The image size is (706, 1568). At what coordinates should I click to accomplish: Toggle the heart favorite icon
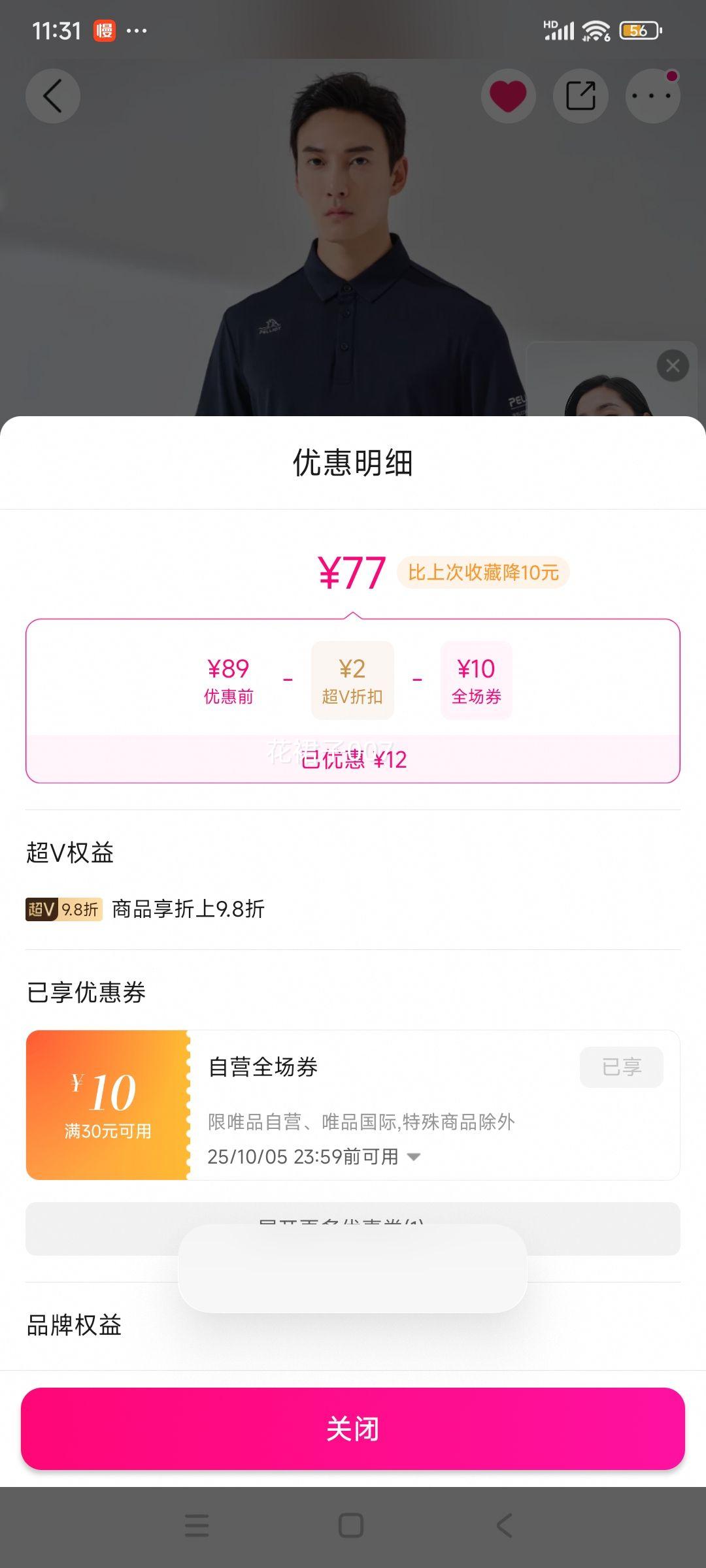click(508, 96)
